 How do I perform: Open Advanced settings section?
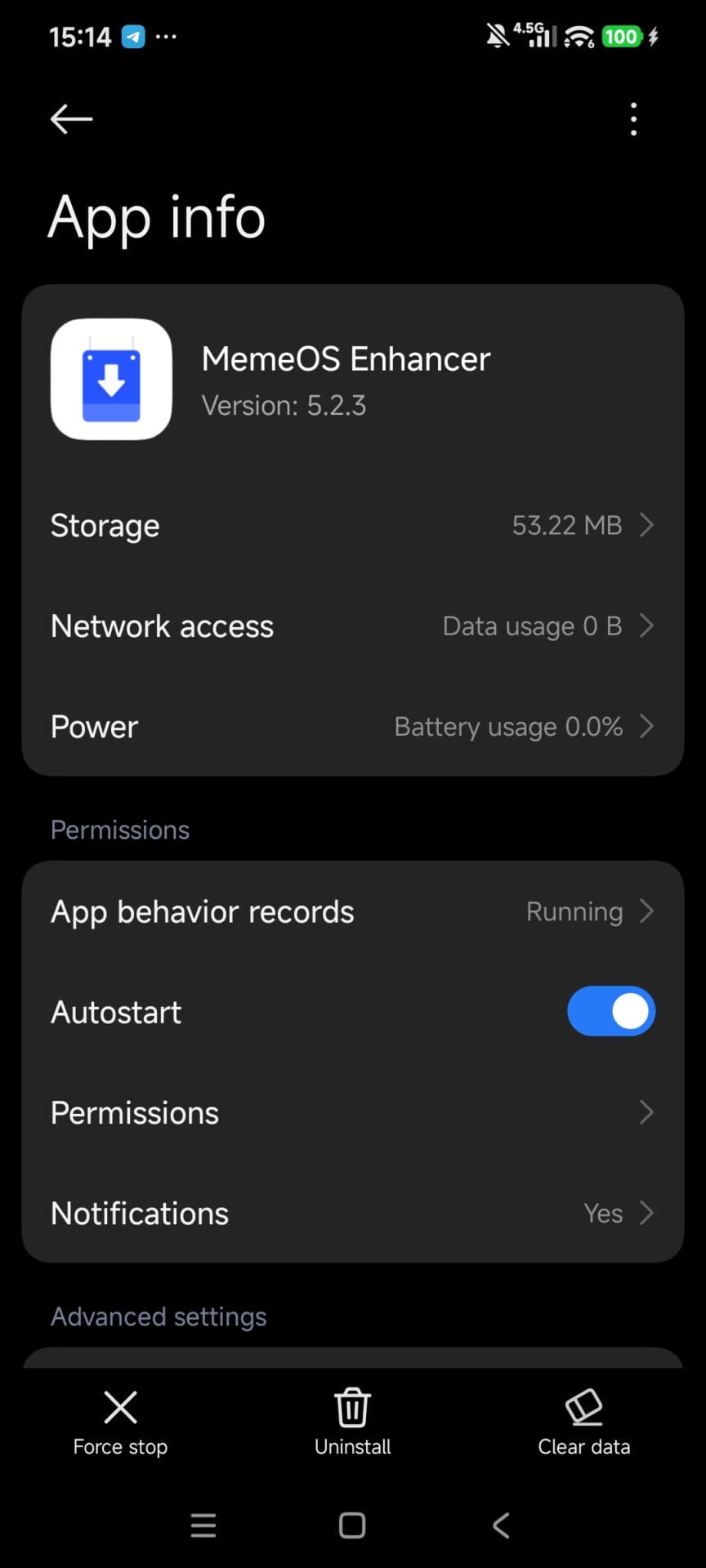(159, 1316)
